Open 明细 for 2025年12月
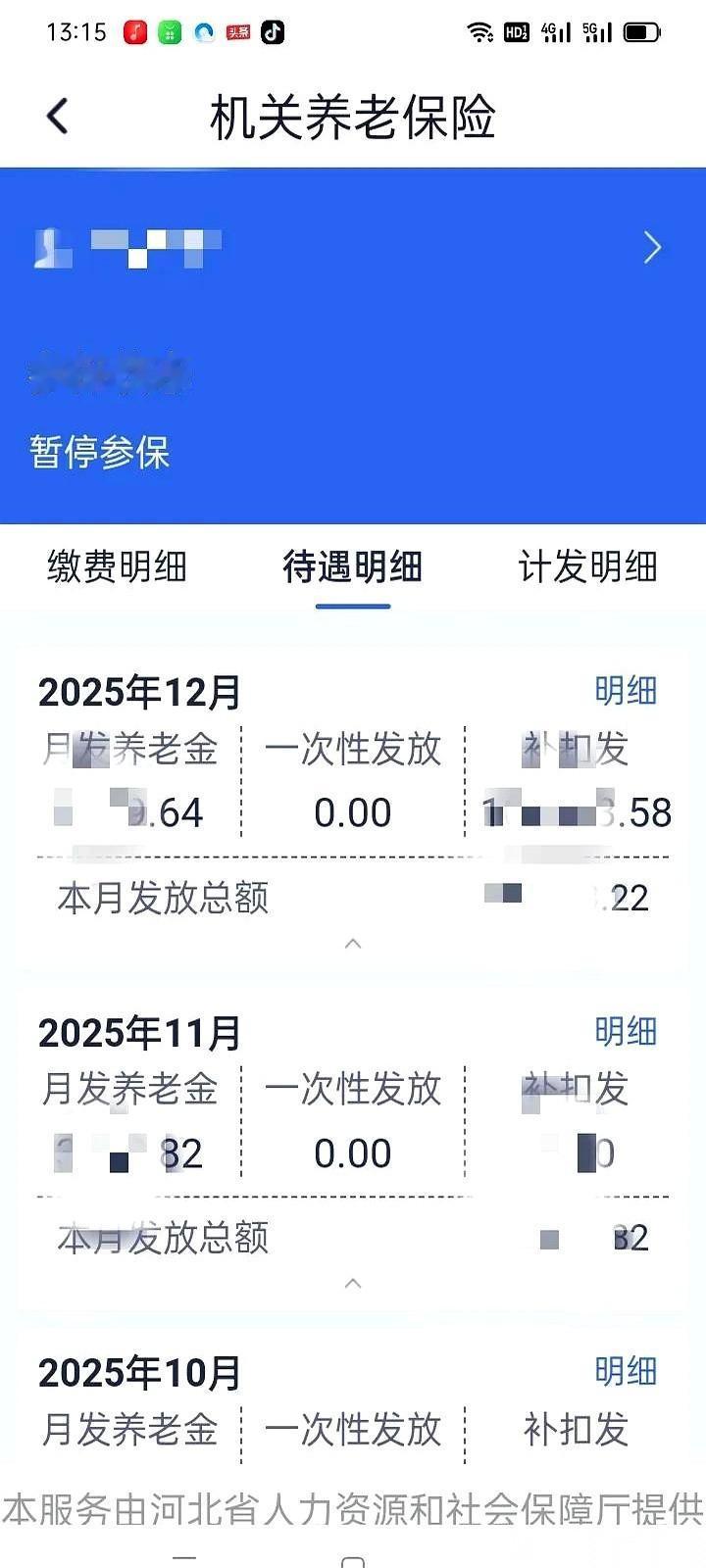The width and height of the screenshot is (706, 1568). pyautogui.click(x=626, y=691)
